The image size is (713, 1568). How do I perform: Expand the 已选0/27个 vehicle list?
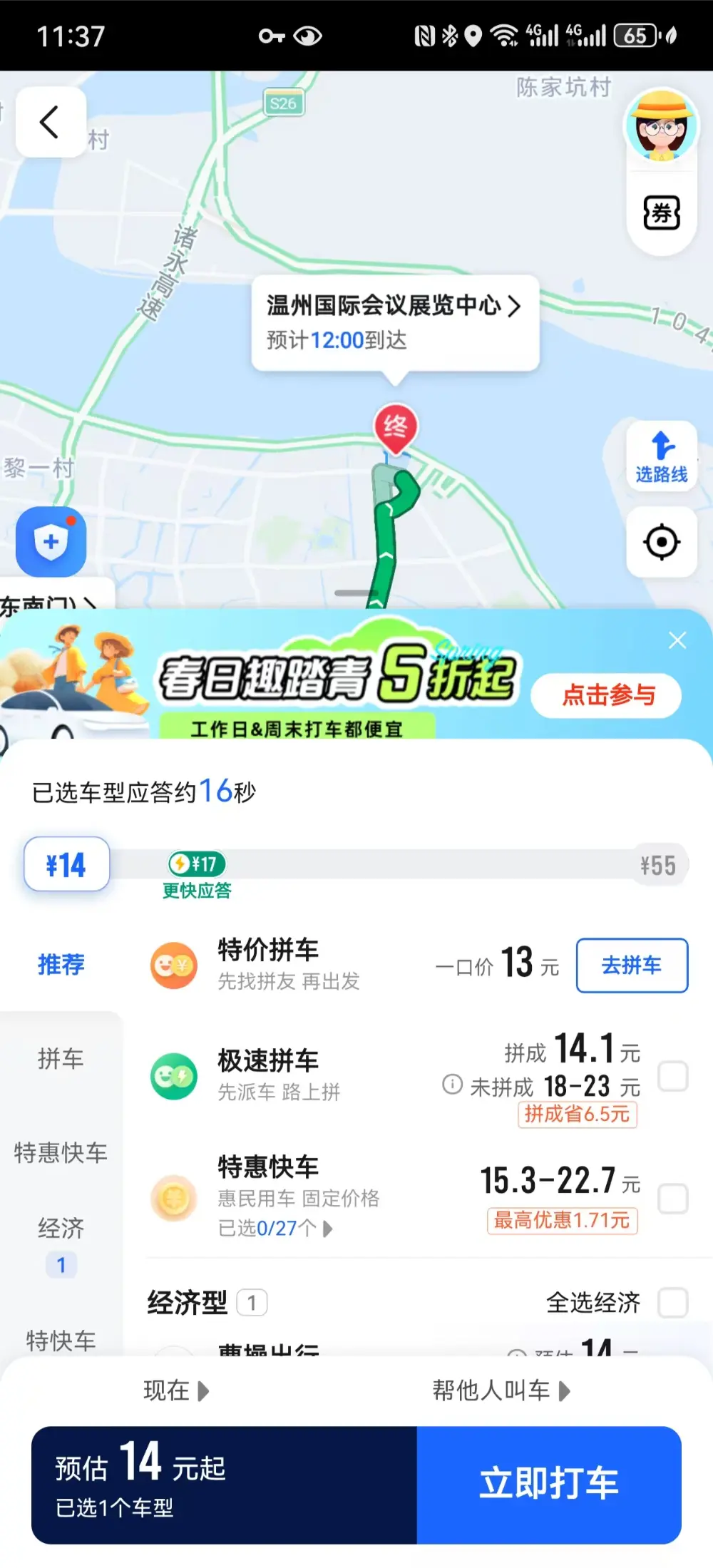(275, 1228)
